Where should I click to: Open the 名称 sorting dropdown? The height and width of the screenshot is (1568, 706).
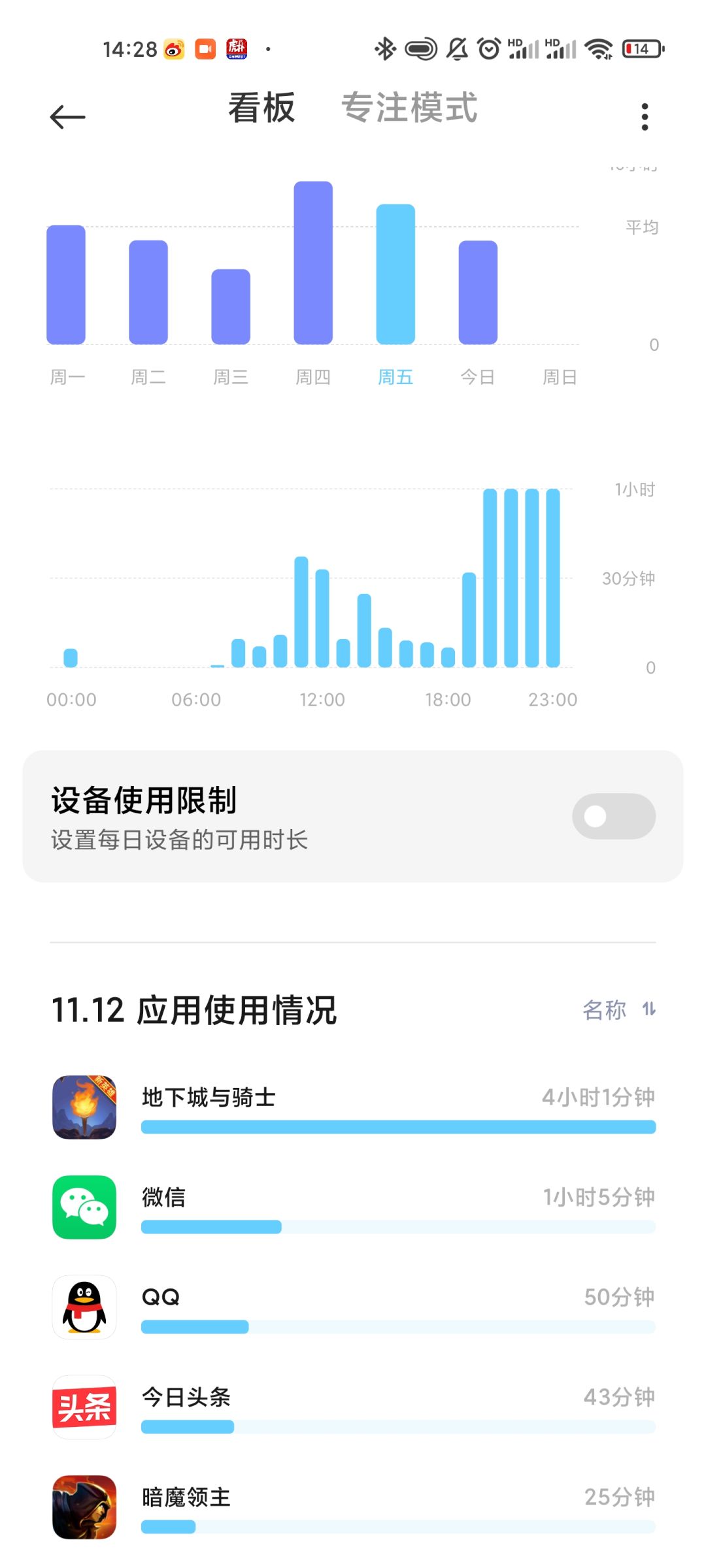tap(605, 1009)
